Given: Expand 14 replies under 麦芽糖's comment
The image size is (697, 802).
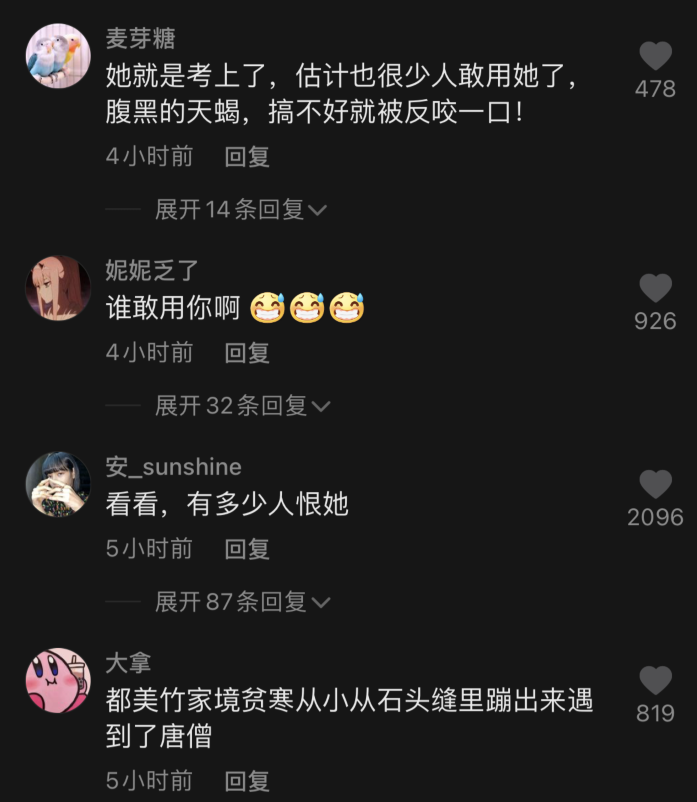Looking at the screenshot, I should coord(240,209).
